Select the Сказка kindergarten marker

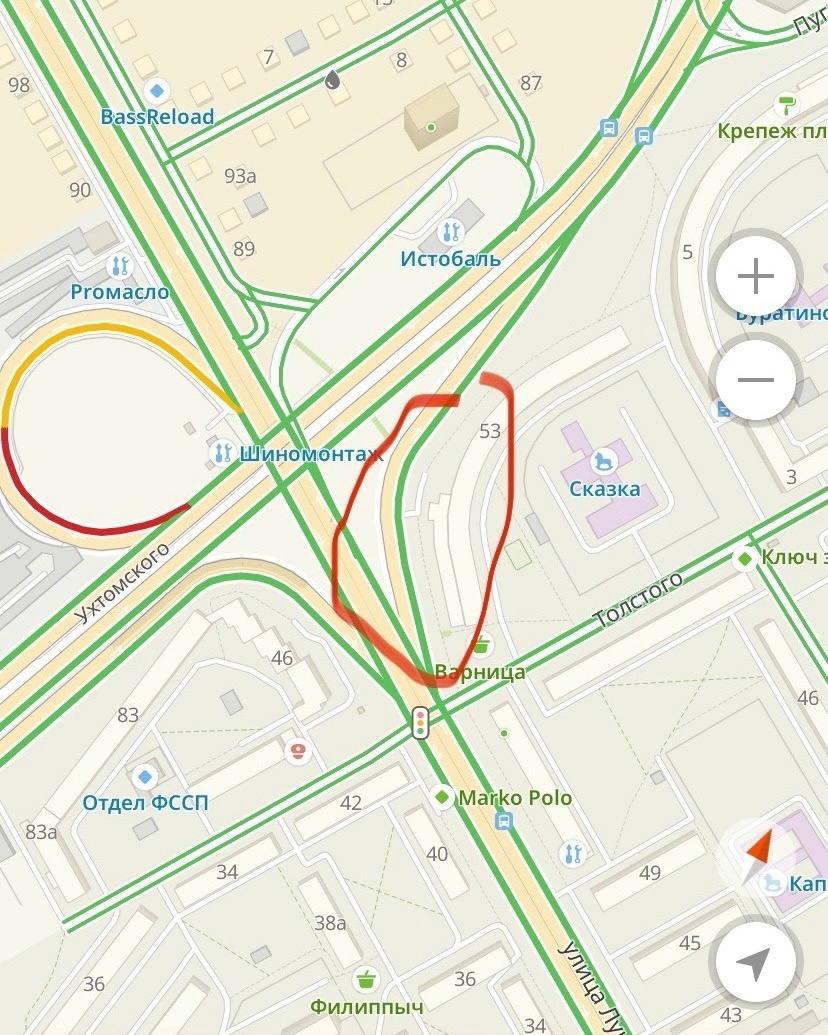(603, 461)
